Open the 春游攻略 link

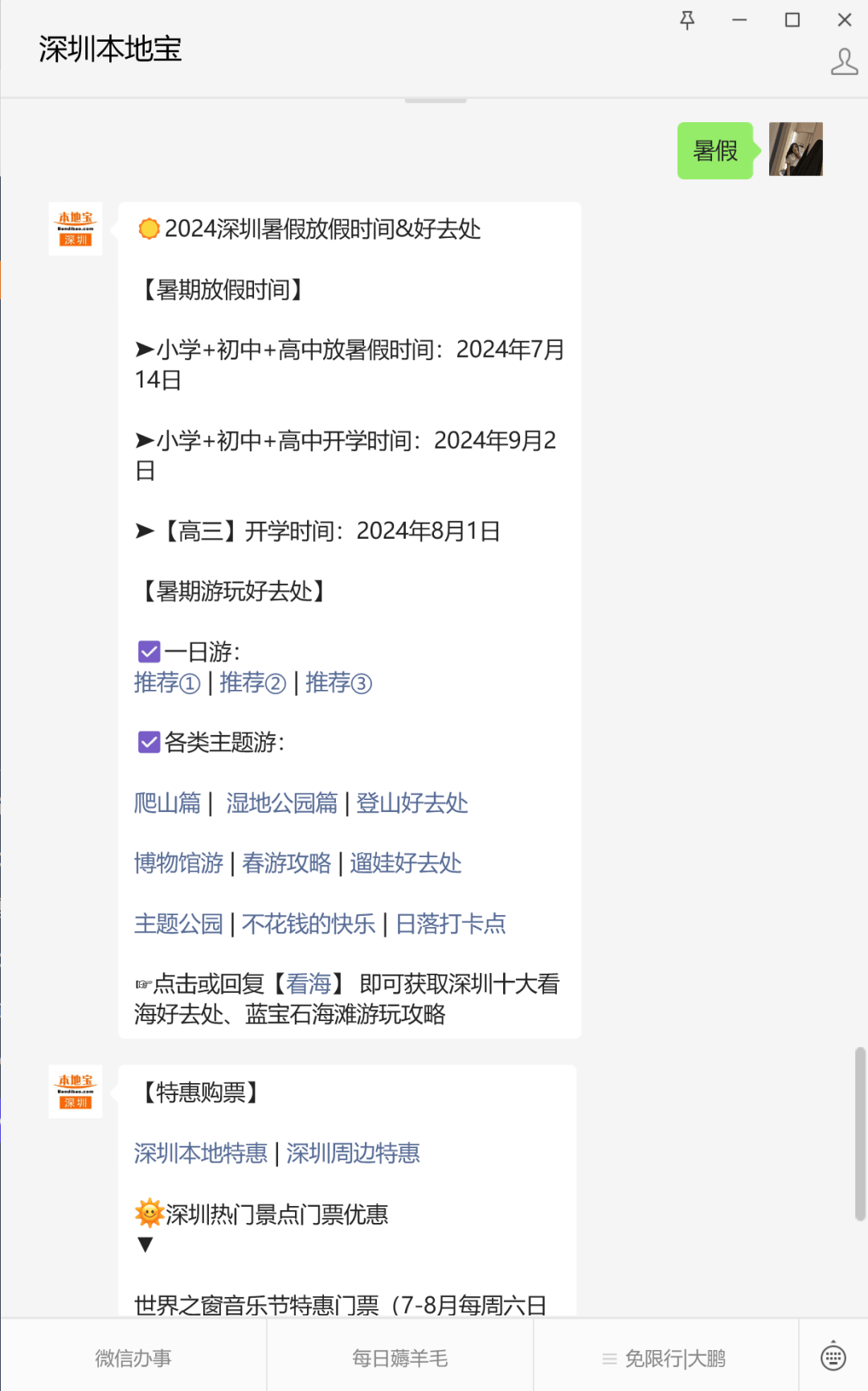click(x=286, y=863)
